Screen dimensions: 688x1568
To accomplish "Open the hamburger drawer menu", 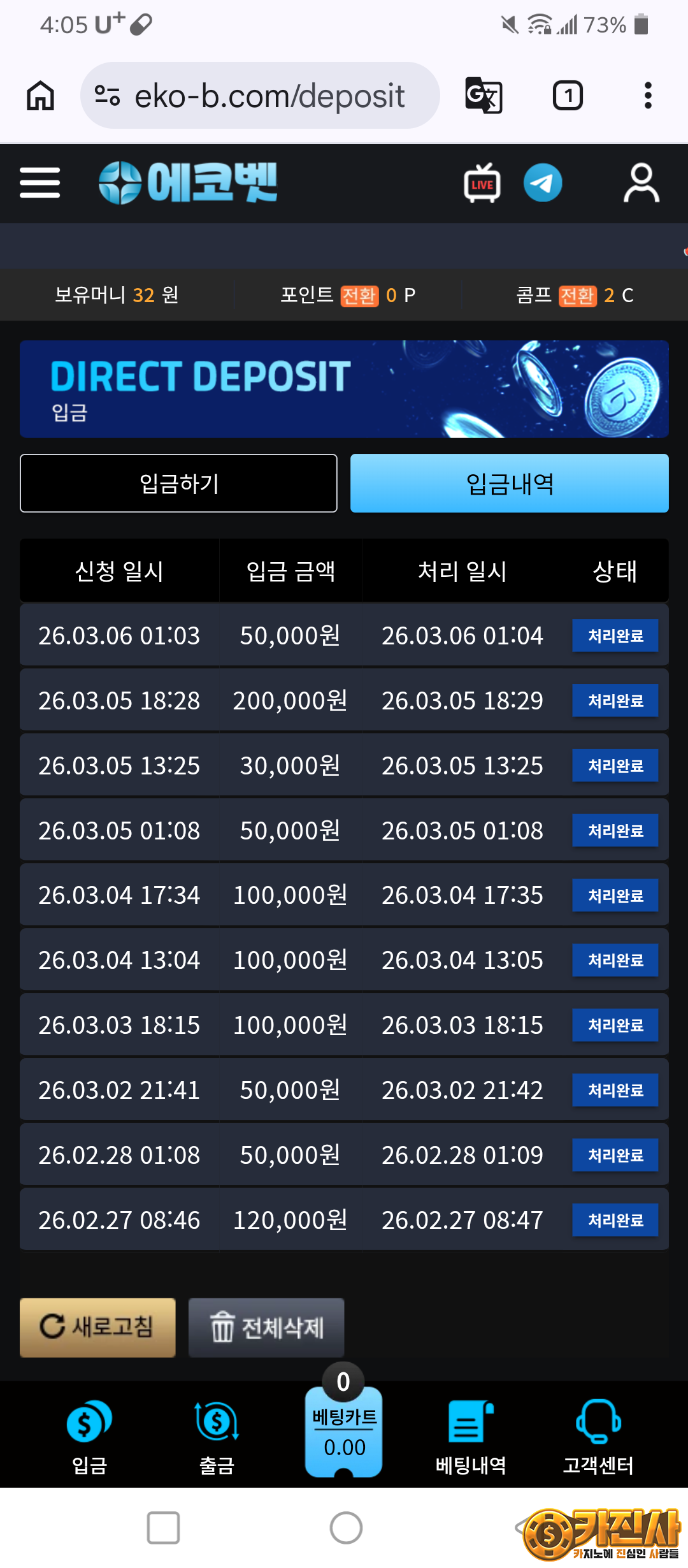I will (x=39, y=183).
